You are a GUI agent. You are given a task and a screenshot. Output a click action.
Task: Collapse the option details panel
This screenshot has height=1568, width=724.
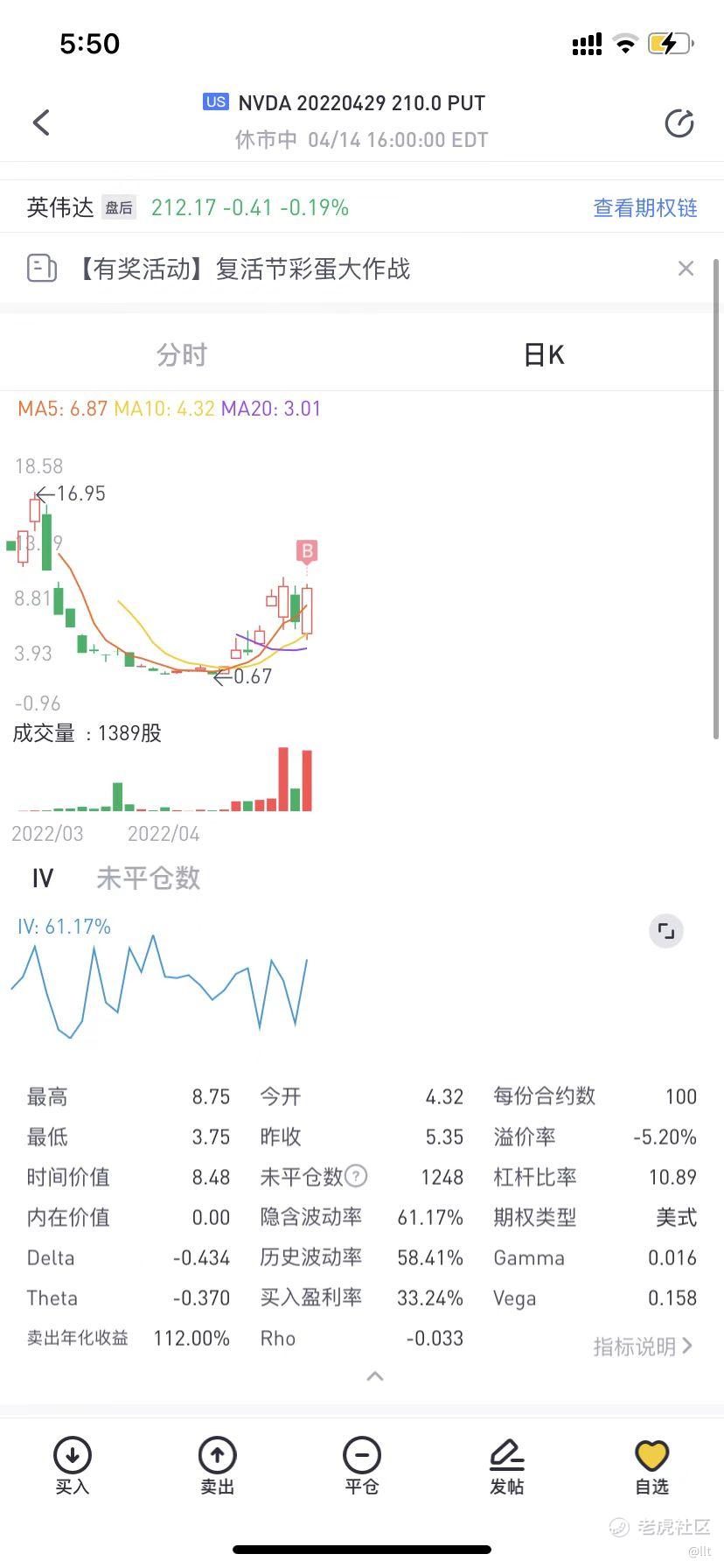[374, 1376]
